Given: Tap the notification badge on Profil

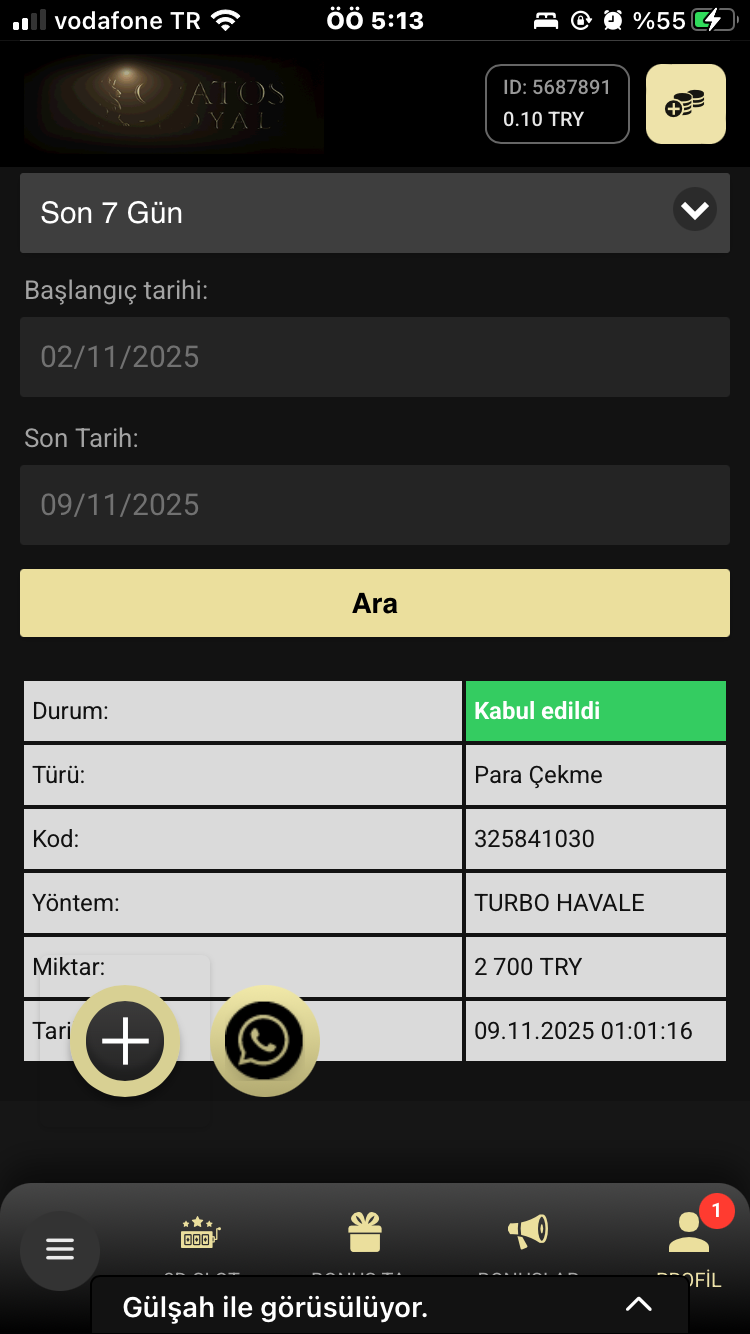Looking at the screenshot, I should point(717,1210).
